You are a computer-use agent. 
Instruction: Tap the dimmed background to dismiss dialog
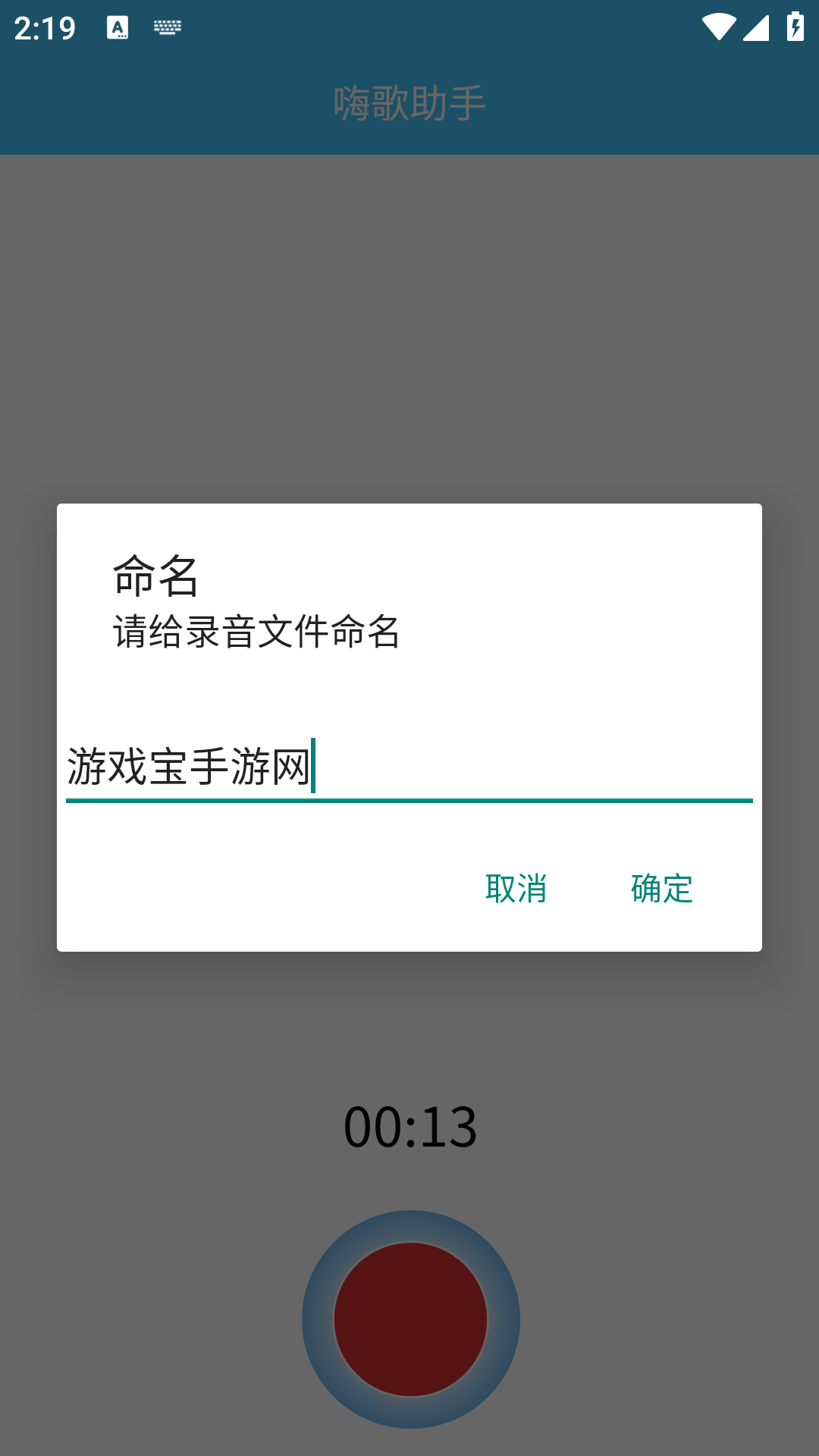coord(409,318)
